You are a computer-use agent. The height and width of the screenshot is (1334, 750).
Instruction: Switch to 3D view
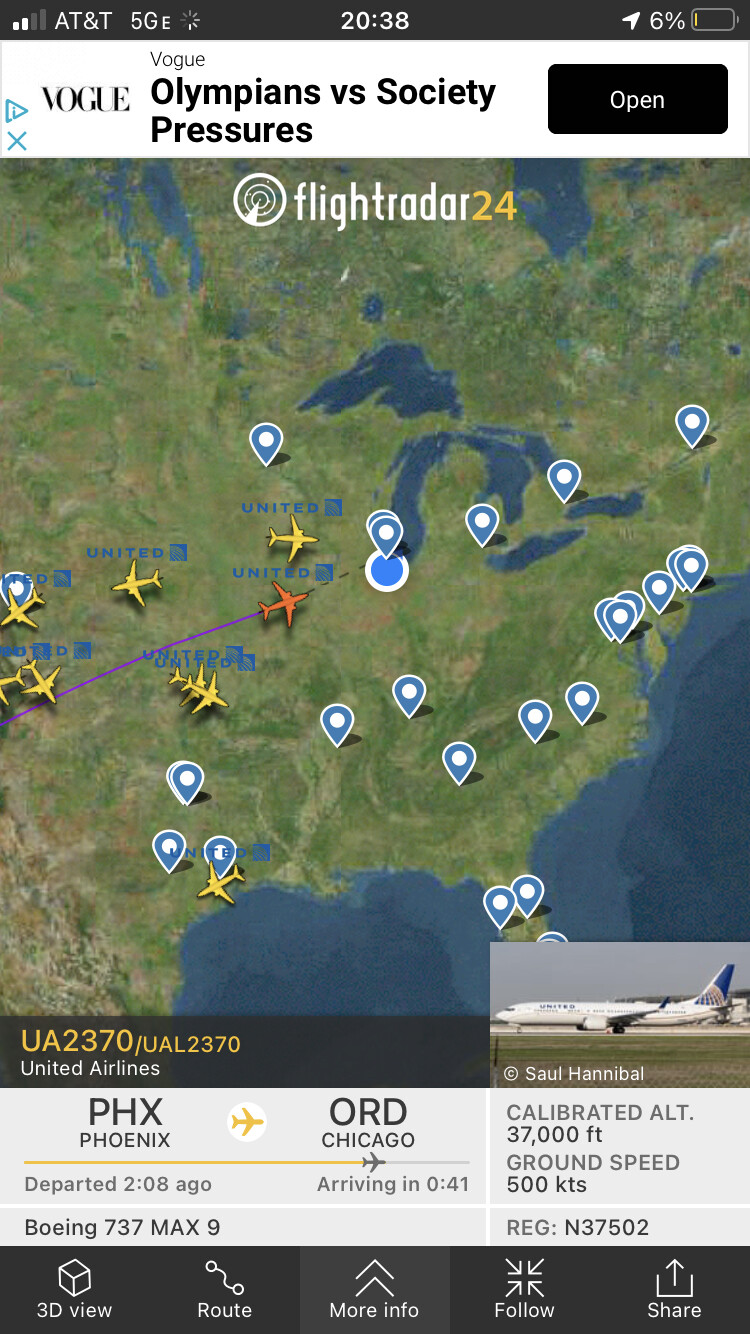click(74, 1289)
